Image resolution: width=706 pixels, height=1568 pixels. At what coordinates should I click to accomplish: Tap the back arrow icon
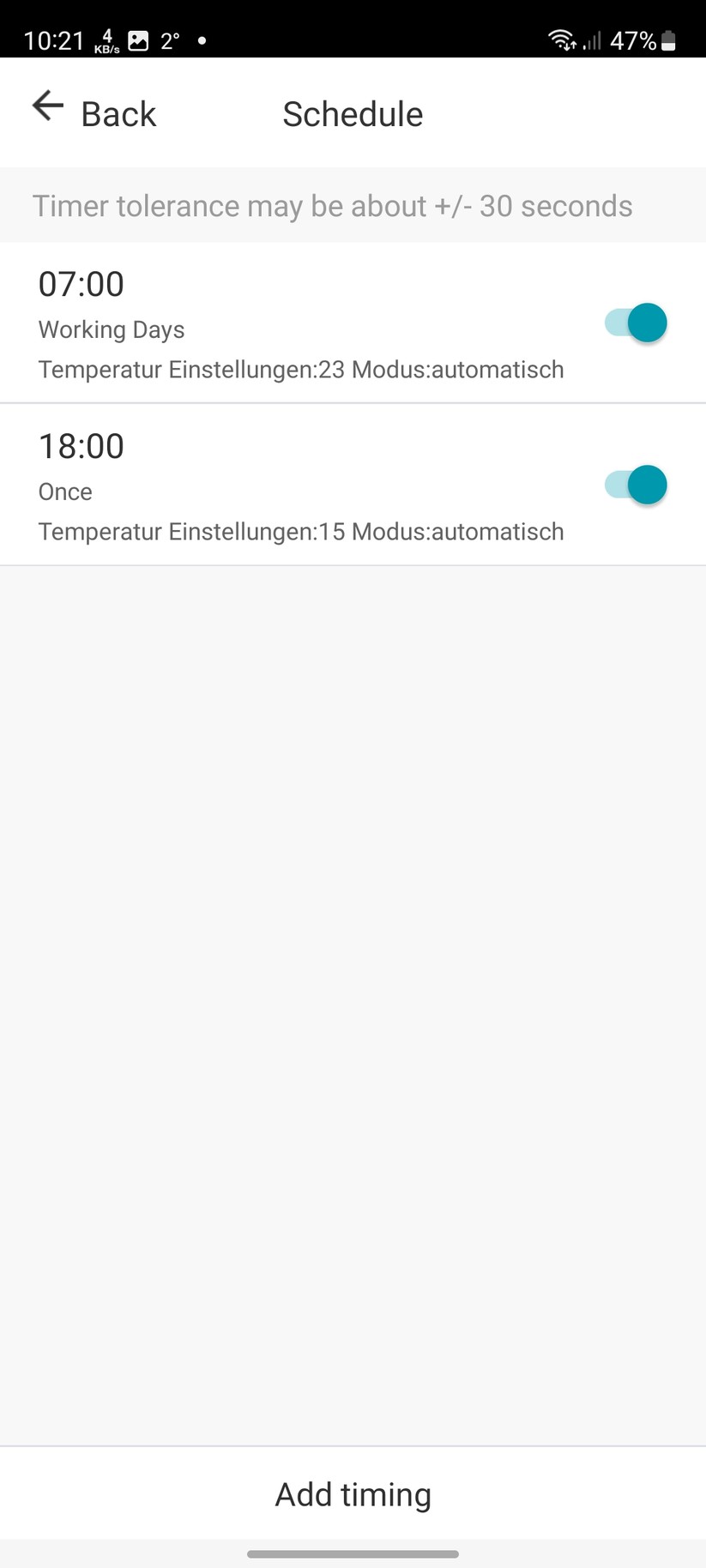(x=47, y=106)
